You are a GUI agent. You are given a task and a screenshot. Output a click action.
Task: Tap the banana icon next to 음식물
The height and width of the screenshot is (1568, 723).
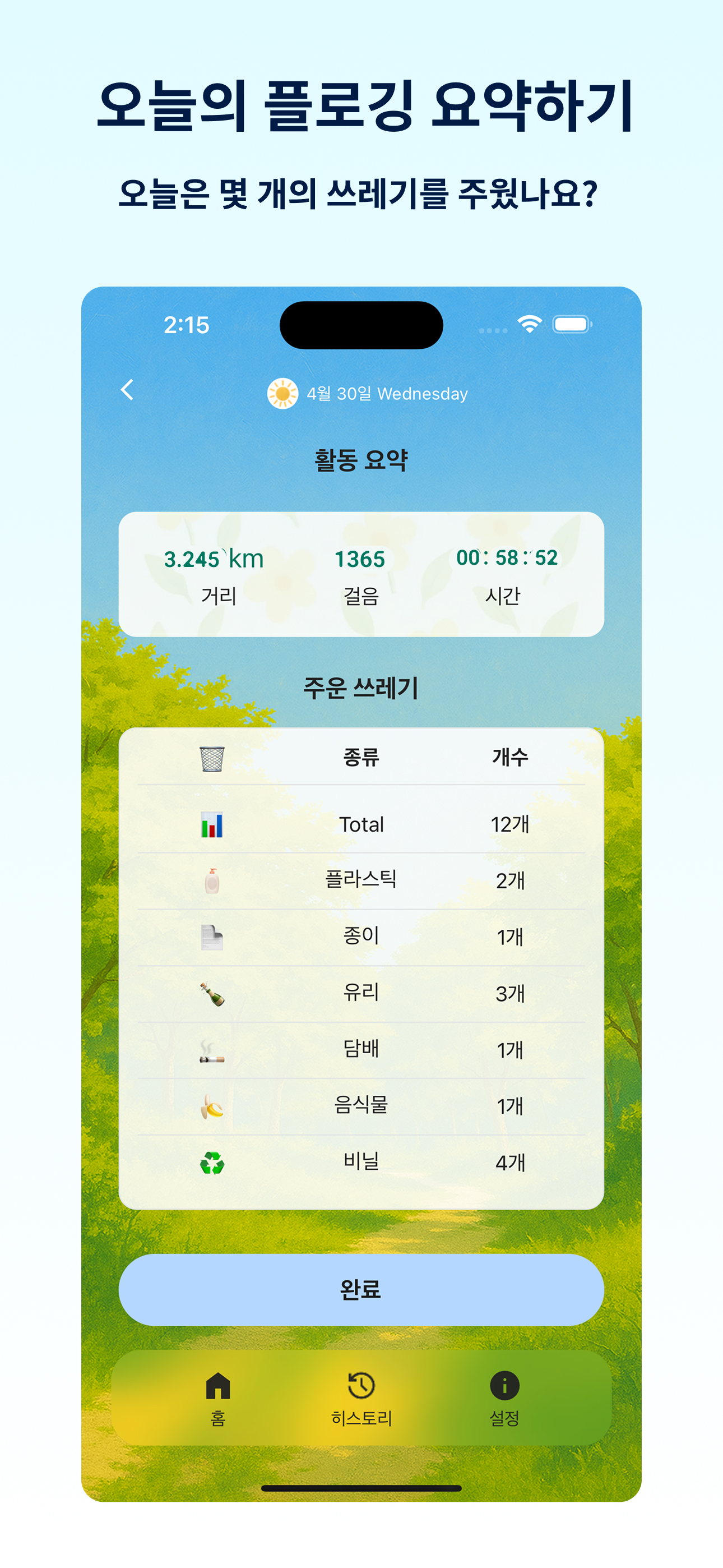(x=212, y=1106)
